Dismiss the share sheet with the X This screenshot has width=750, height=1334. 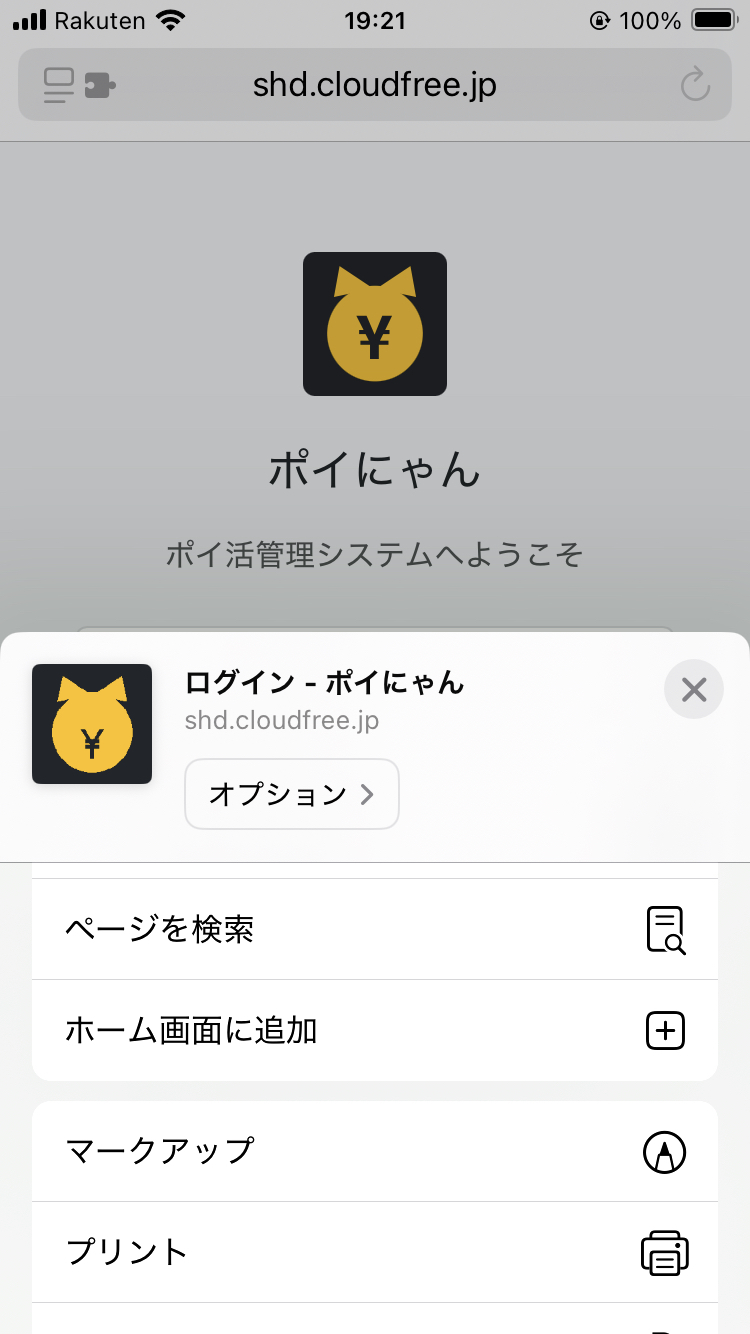click(693, 689)
